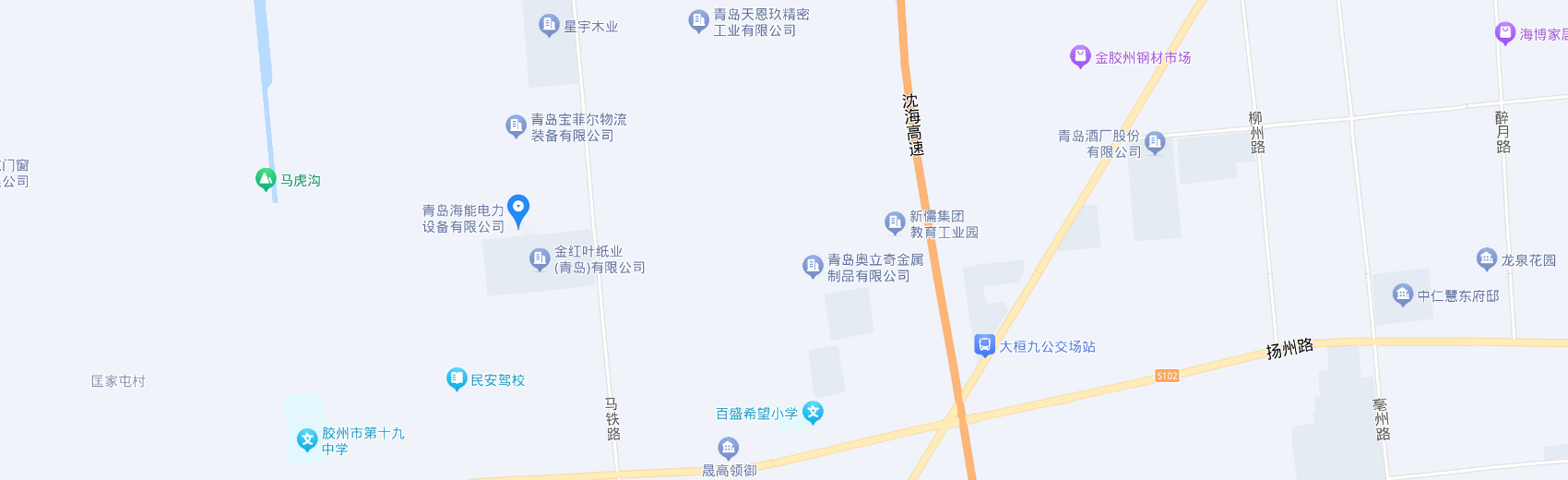
Task: Open the 大桓九公交场站 bus station marker
Action: click(985, 345)
